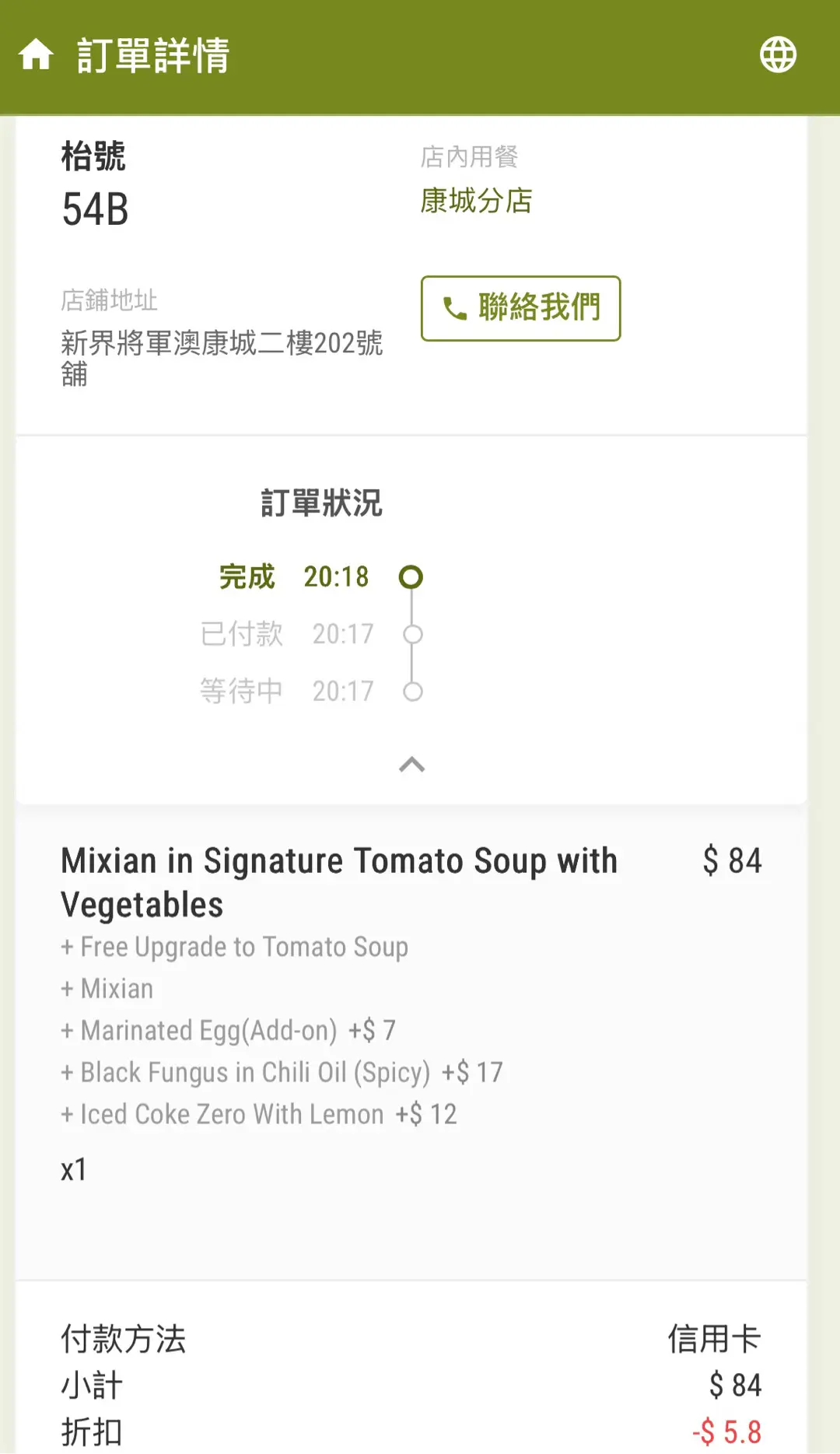The image size is (840, 1454).
Task: Collapse the order status timeline
Action: 411,766
